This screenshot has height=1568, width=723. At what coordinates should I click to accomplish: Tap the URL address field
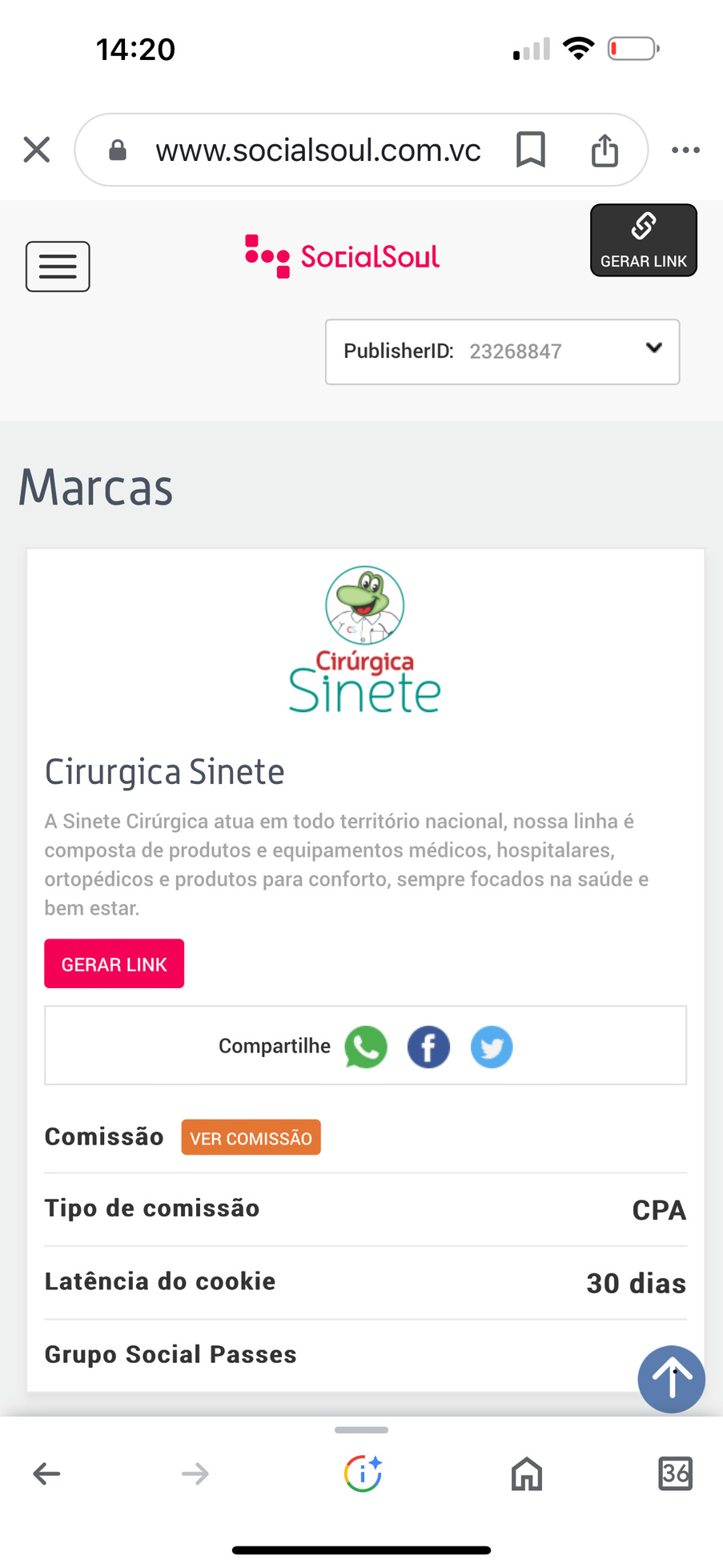coord(318,150)
